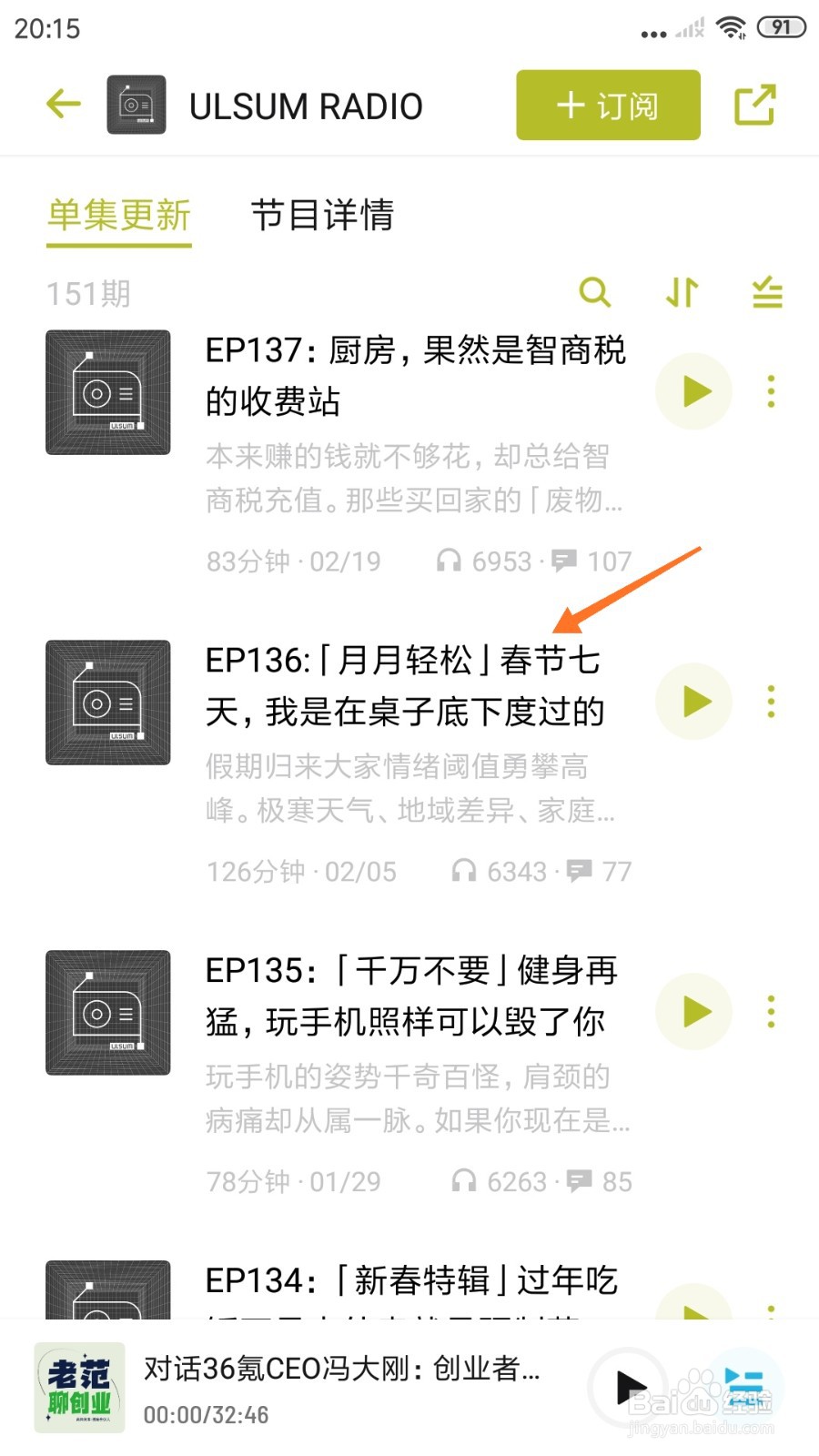Open the filter list icon at top right
The width and height of the screenshot is (819, 1456).
765,293
